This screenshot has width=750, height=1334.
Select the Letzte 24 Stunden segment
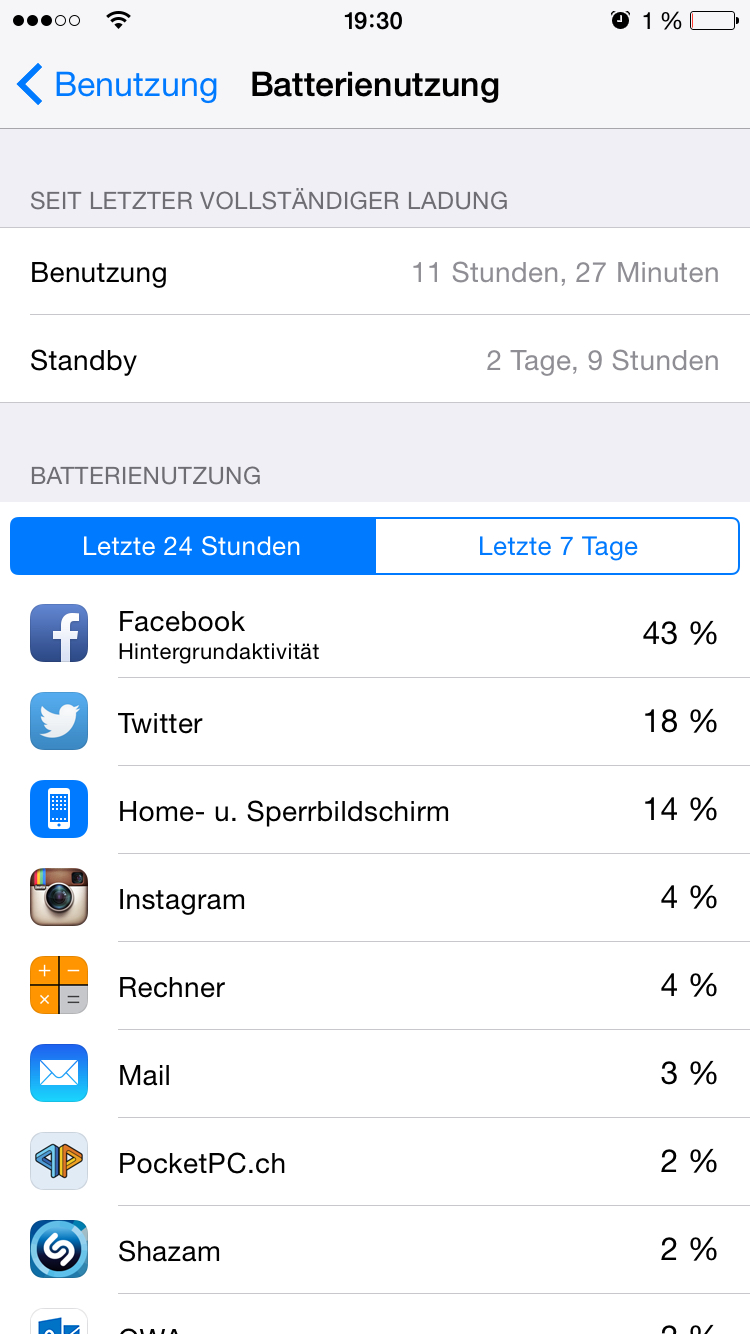[x=192, y=546]
